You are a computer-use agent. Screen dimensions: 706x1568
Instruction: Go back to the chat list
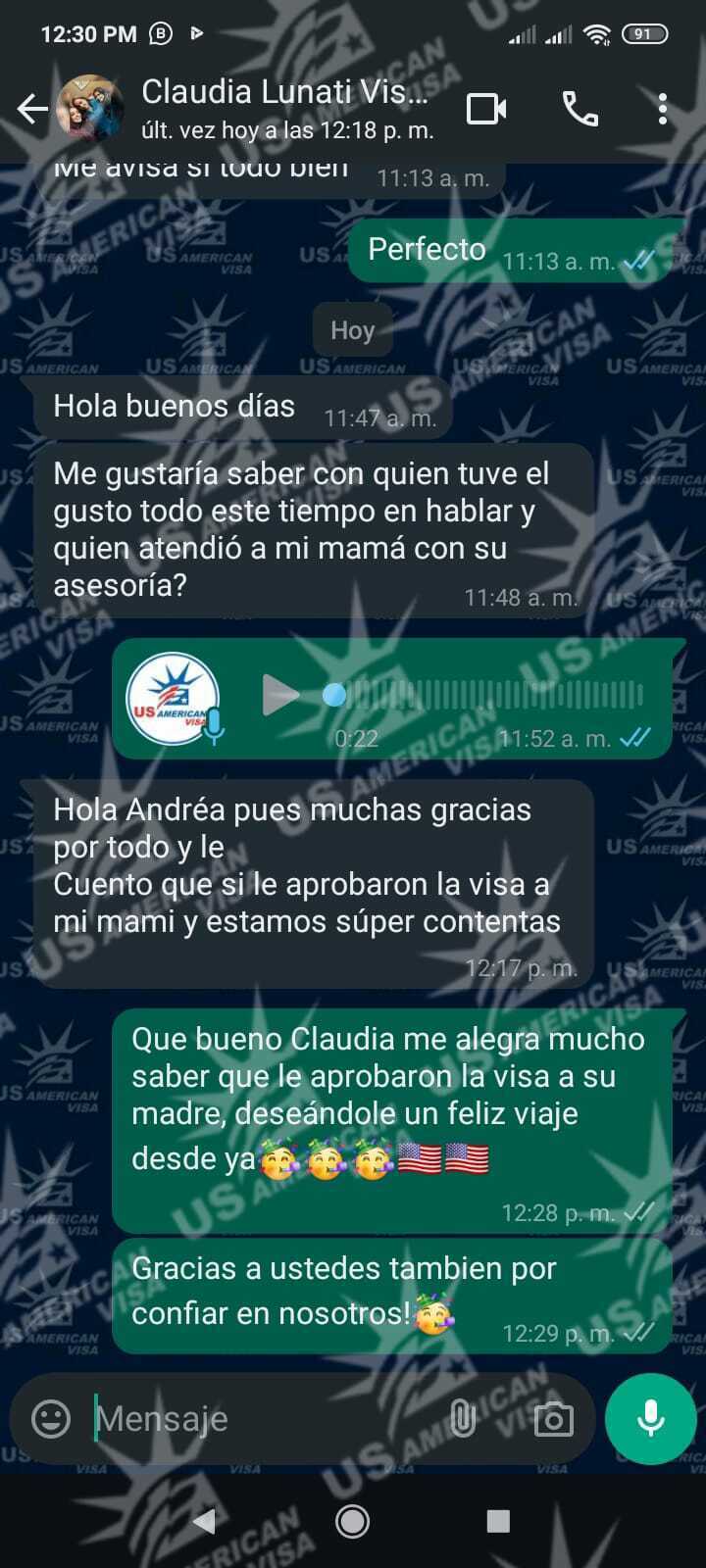click(32, 109)
